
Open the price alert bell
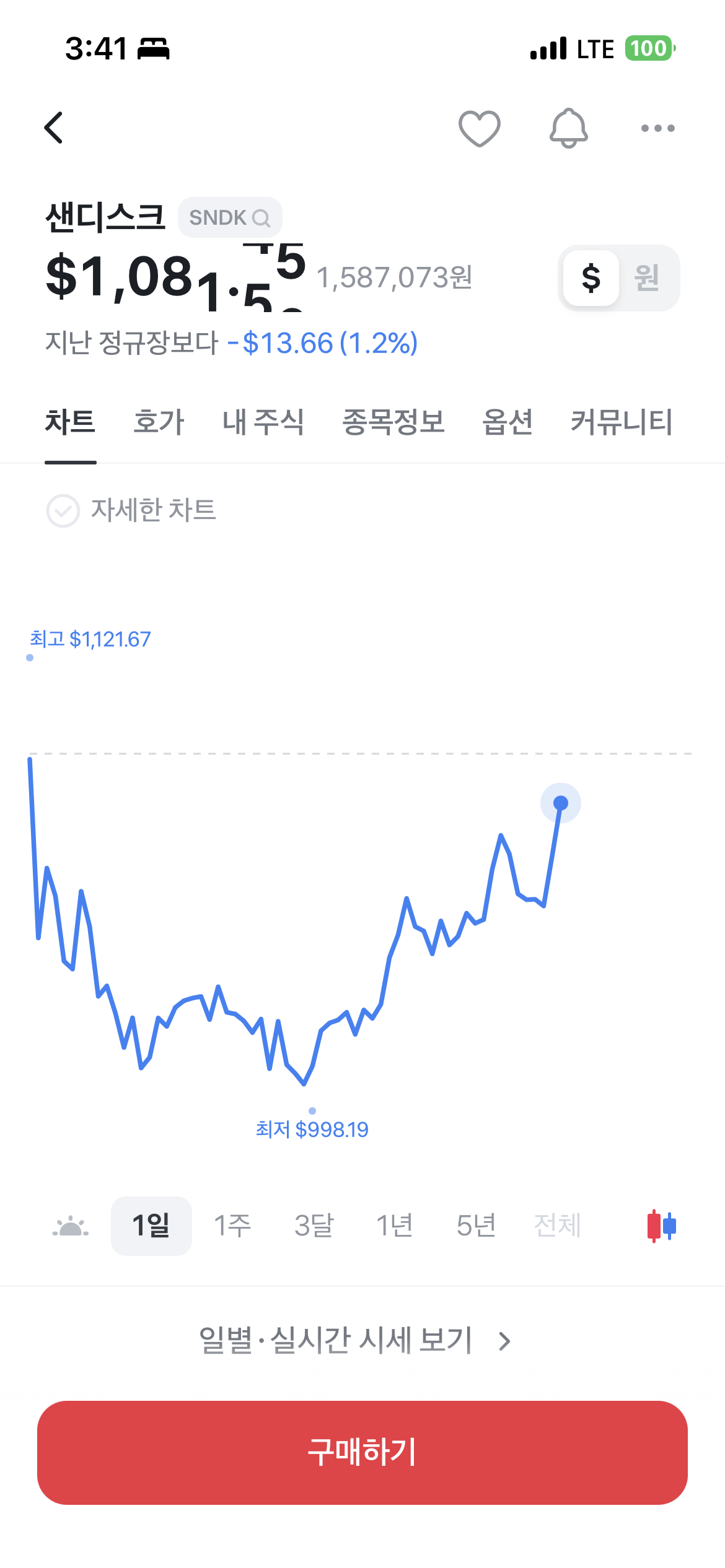[x=569, y=128]
